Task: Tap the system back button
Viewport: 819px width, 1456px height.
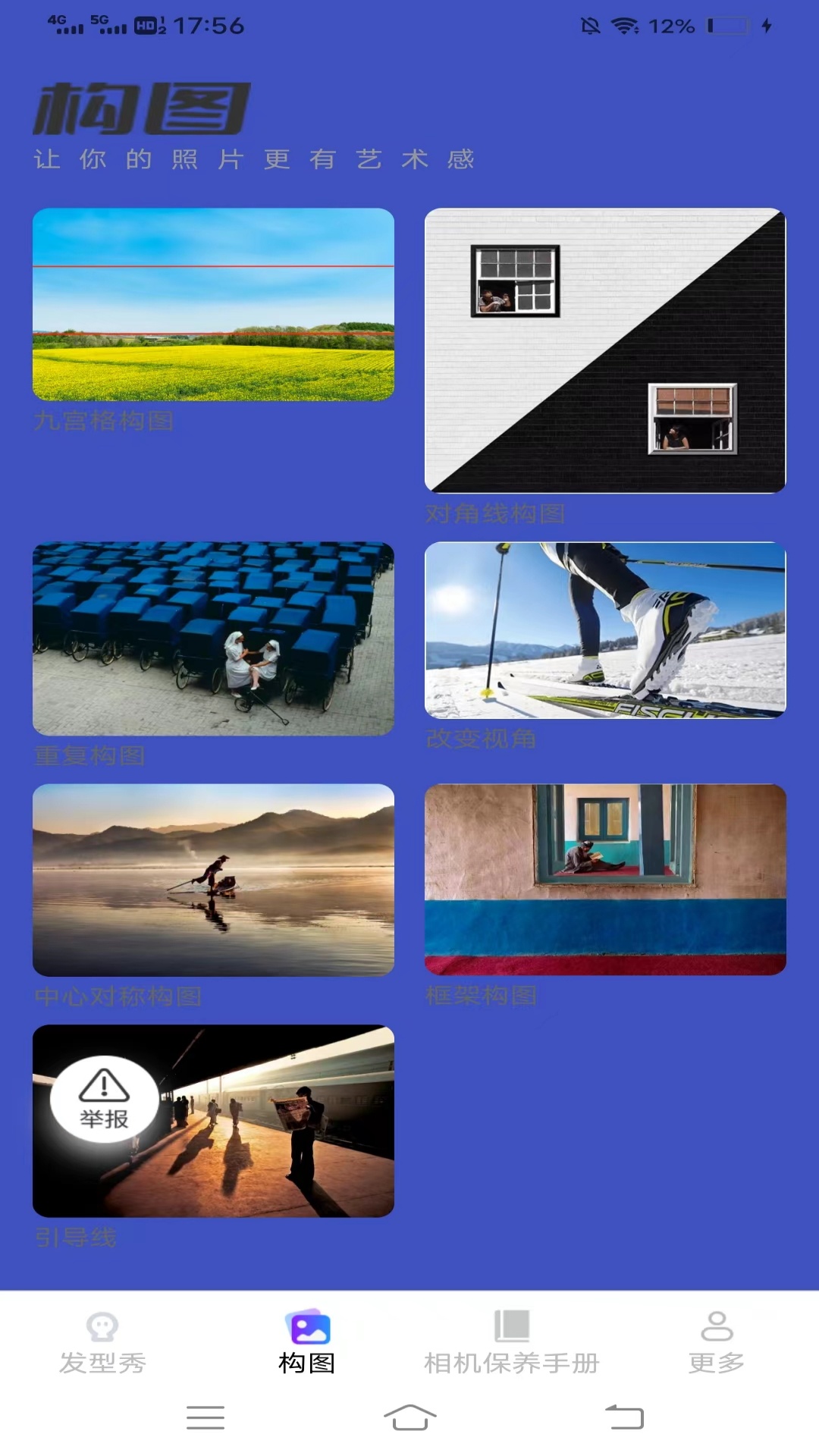Action: 624,1417
